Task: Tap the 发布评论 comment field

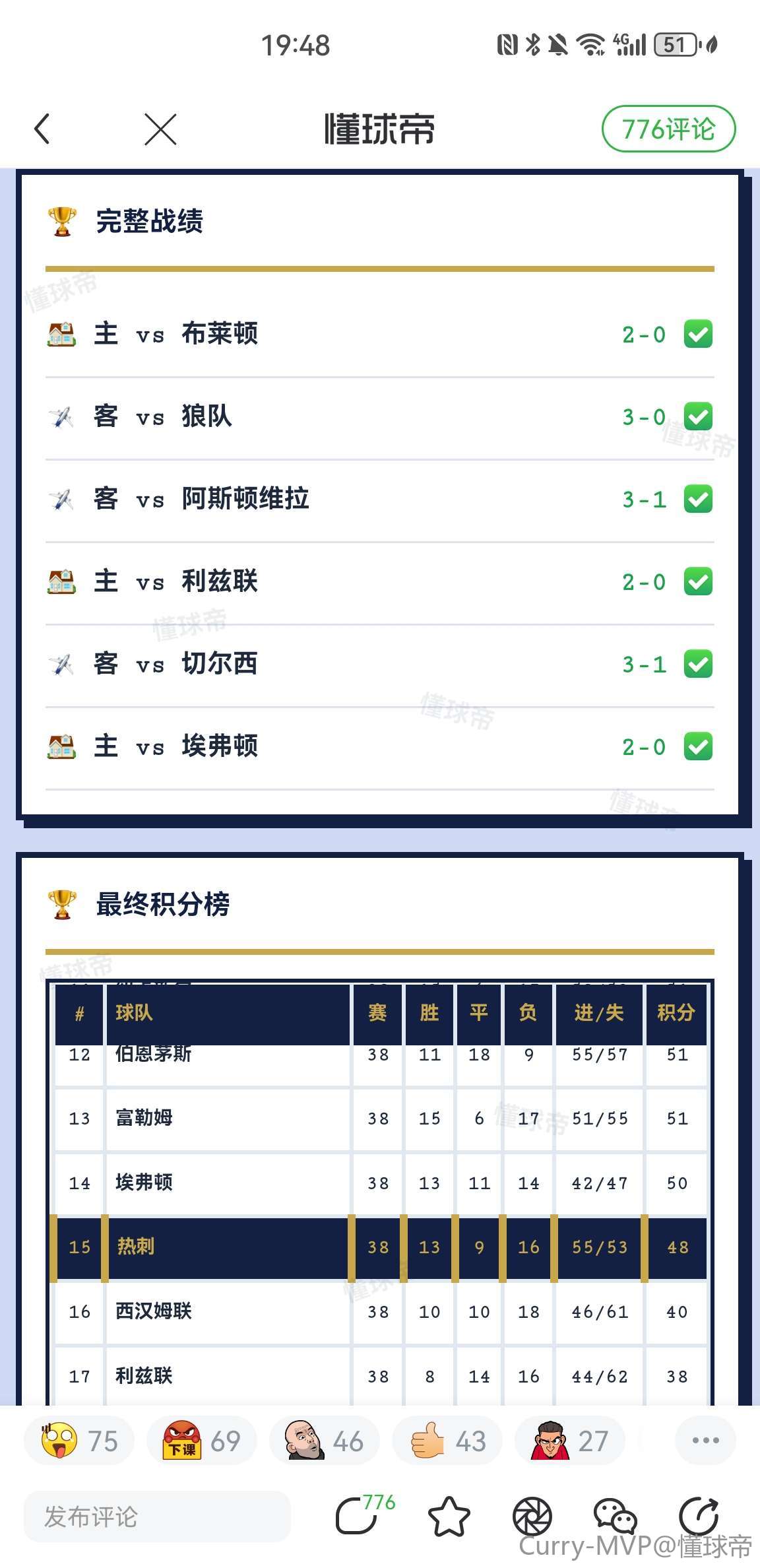Action: [157, 1517]
